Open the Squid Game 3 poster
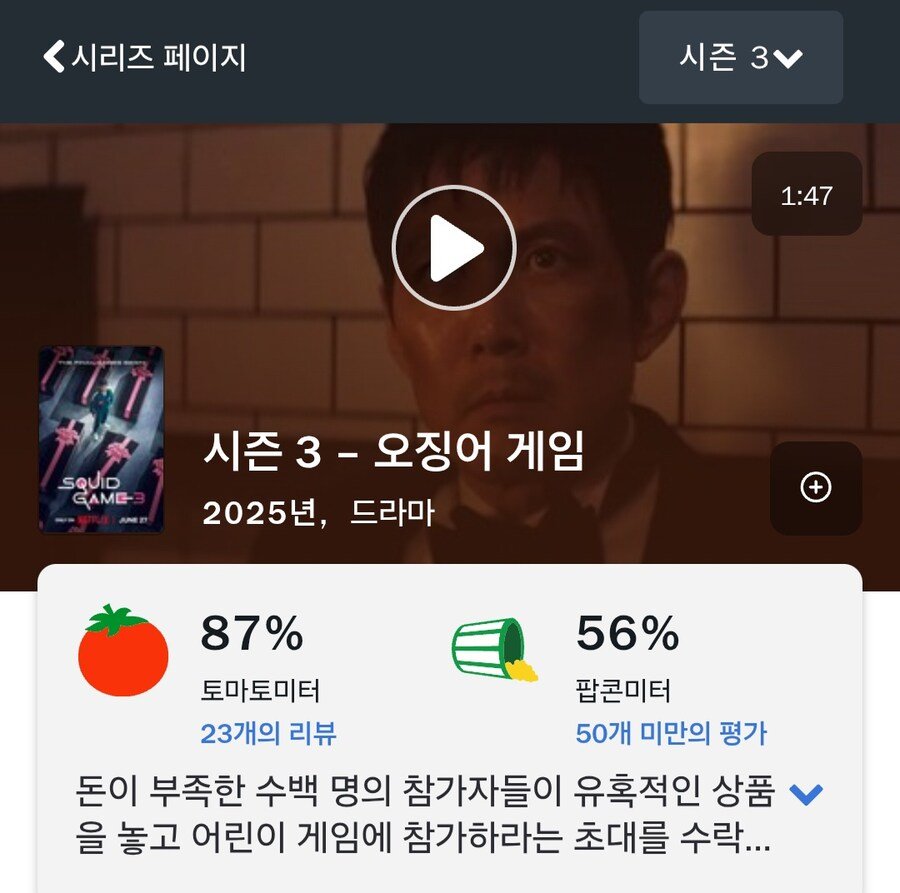The height and width of the screenshot is (893, 900). [101, 440]
